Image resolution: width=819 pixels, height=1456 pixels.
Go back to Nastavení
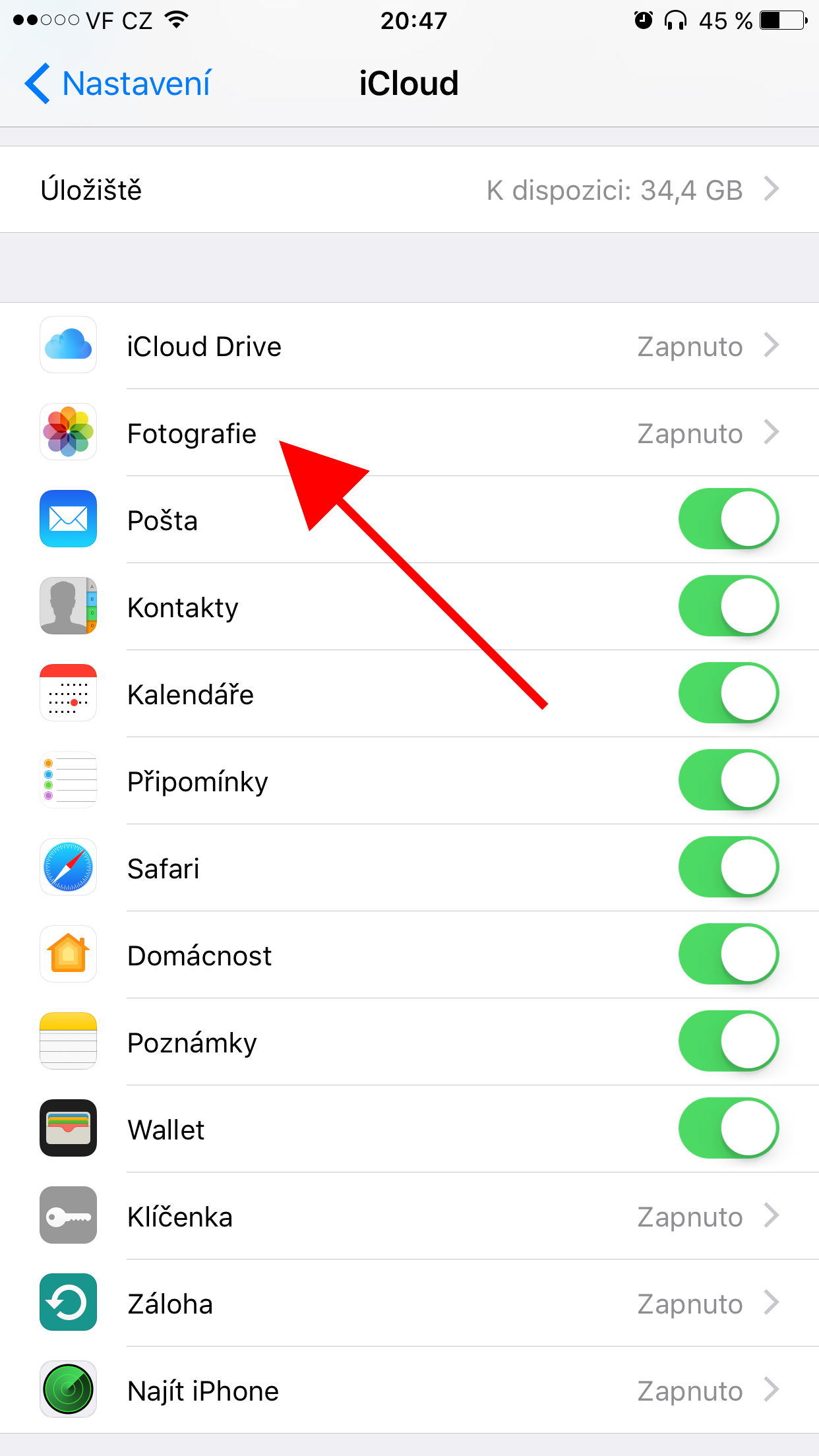(x=119, y=84)
